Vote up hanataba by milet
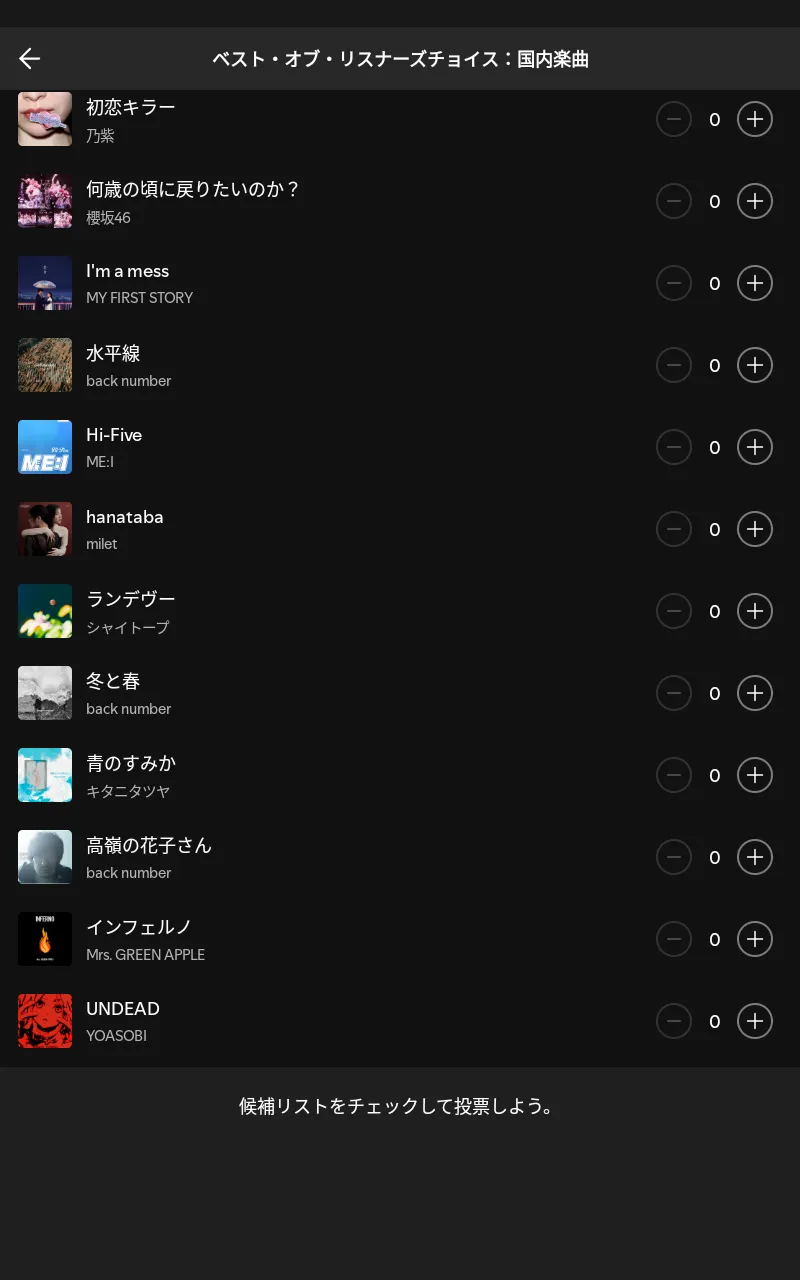Image resolution: width=800 pixels, height=1280 pixels. coord(755,530)
